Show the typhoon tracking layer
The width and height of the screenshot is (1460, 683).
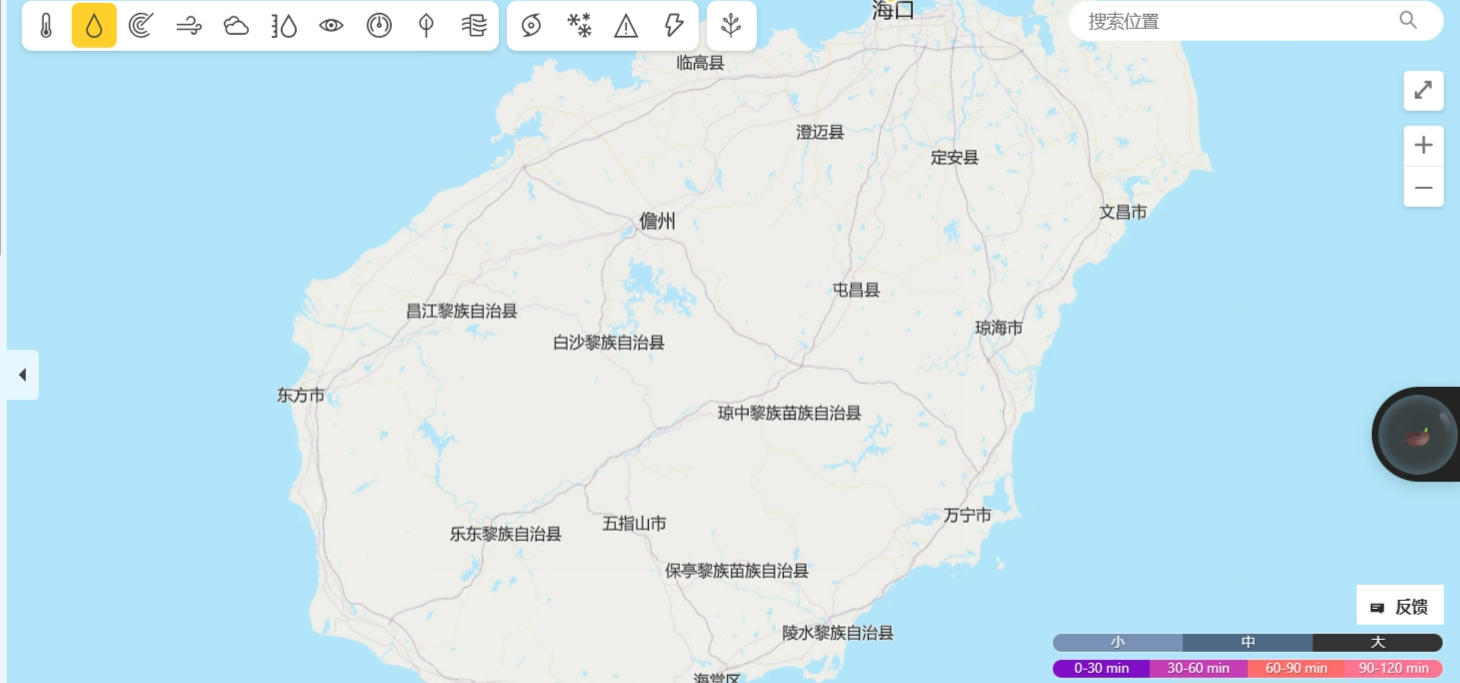(x=531, y=26)
